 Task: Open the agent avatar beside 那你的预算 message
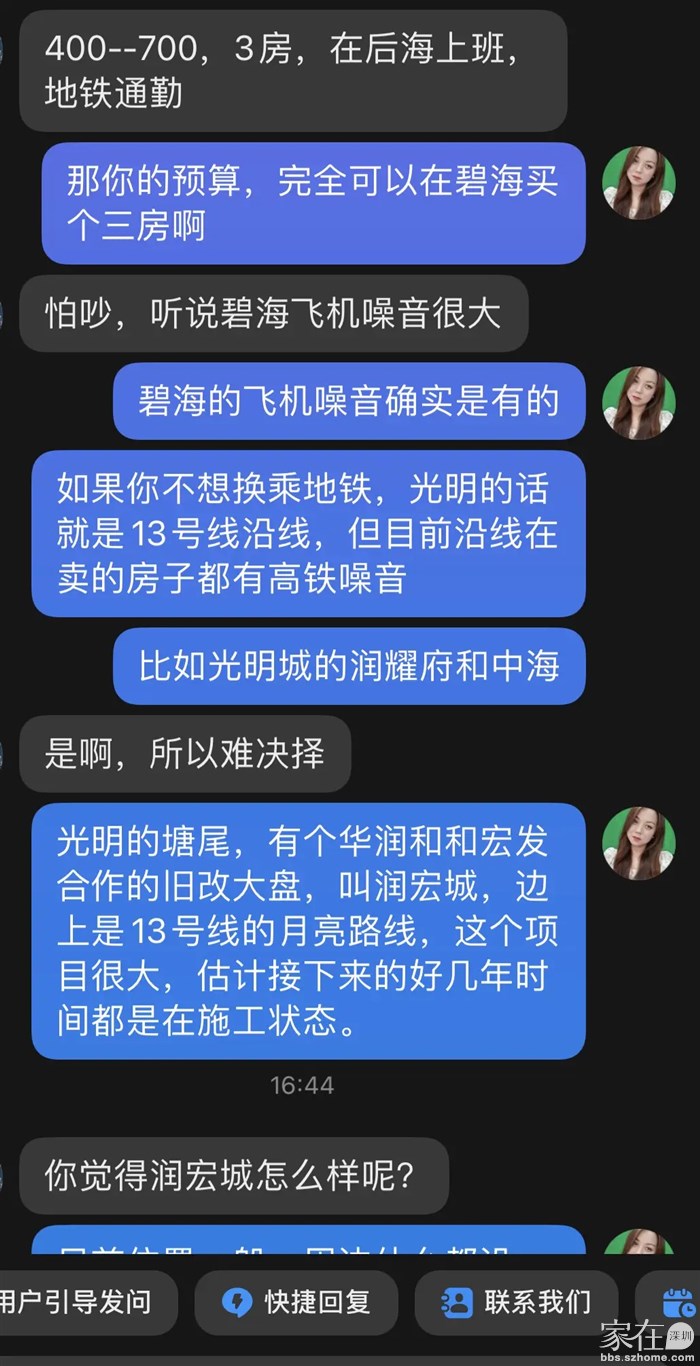click(x=638, y=183)
